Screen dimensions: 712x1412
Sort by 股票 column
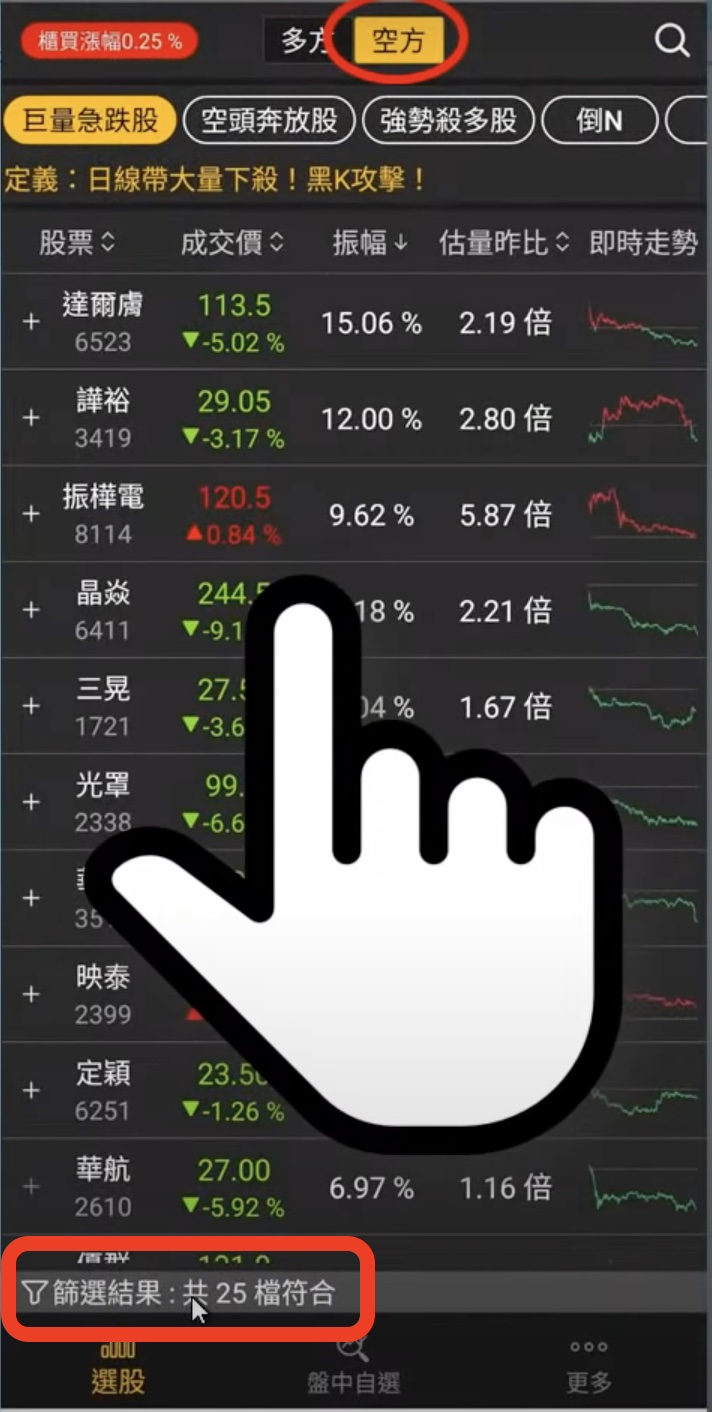click(77, 242)
